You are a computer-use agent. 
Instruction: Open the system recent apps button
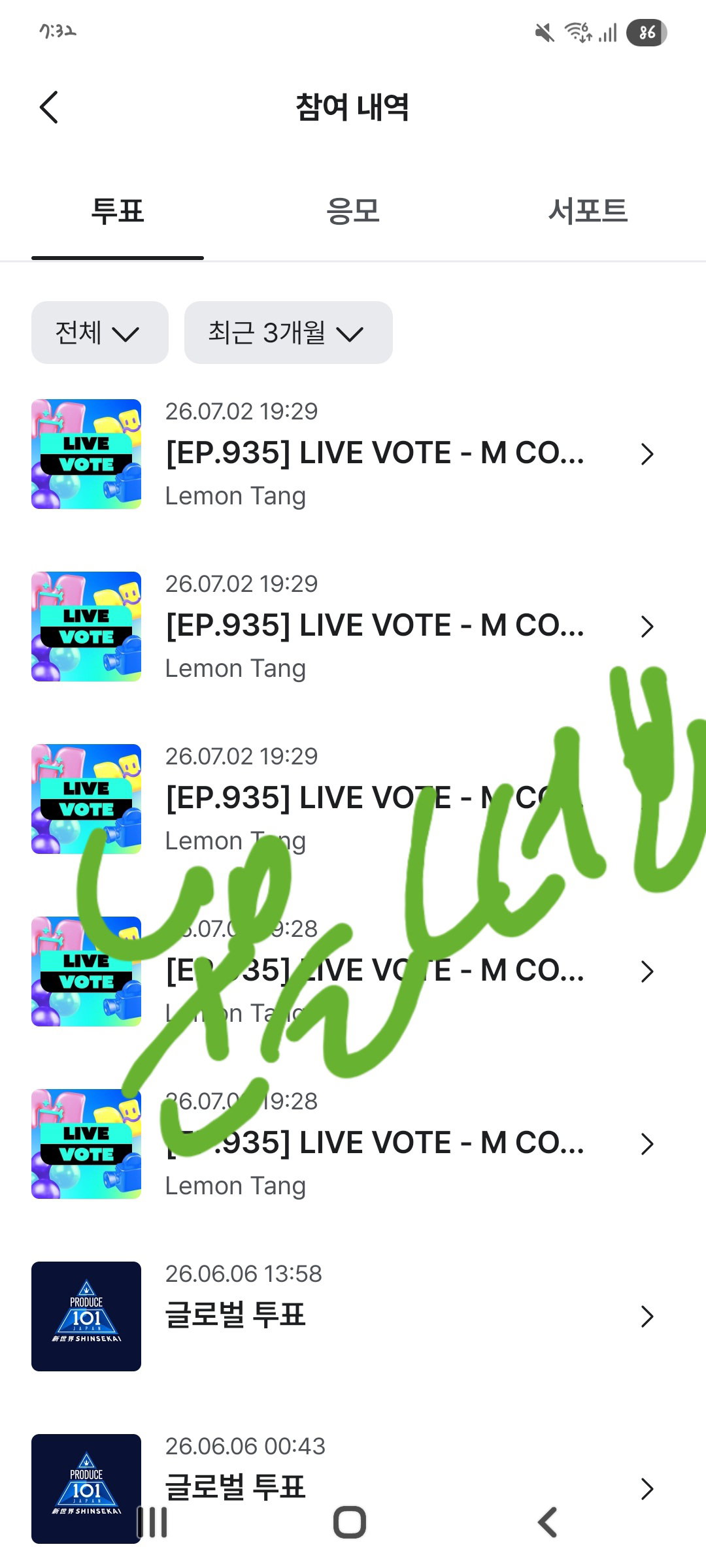(152, 1522)
